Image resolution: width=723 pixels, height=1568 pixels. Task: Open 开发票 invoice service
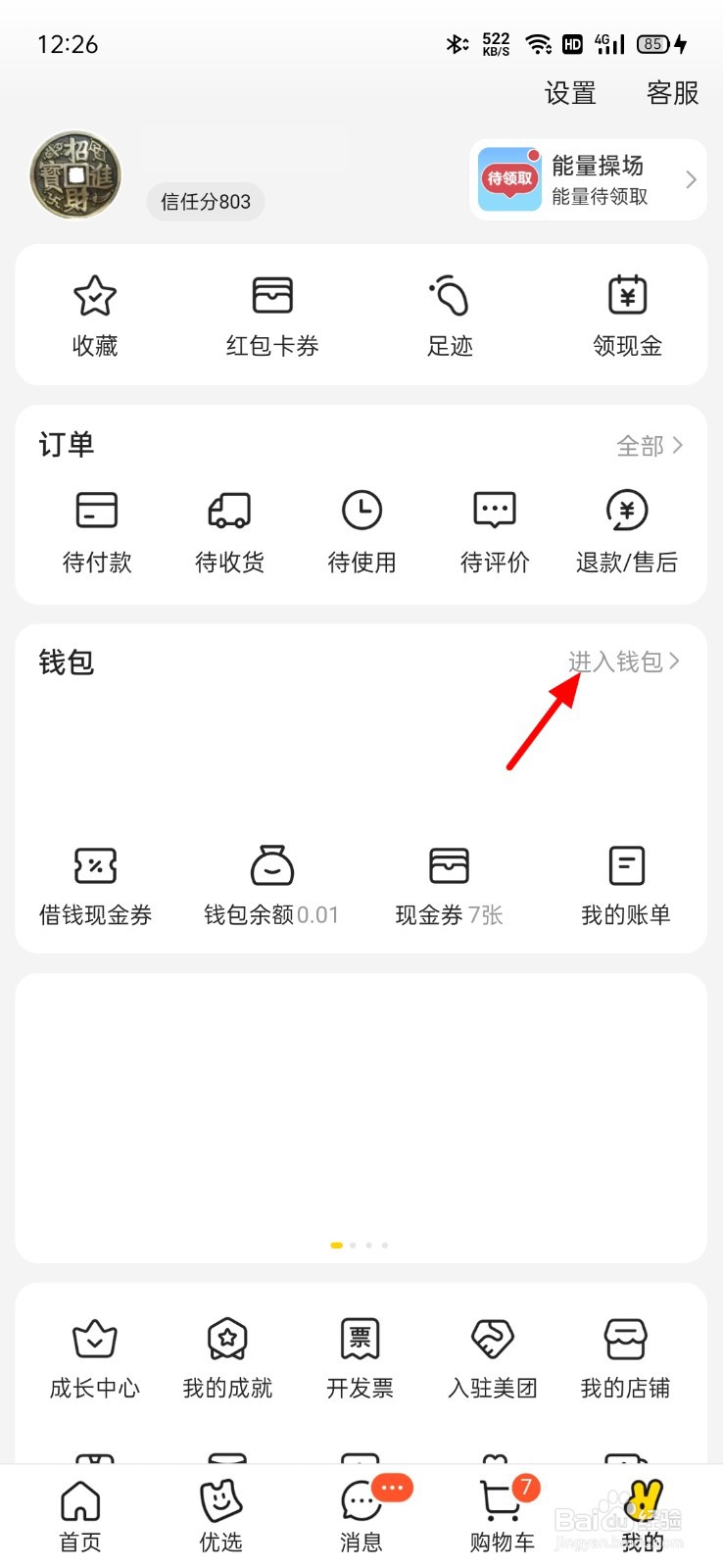coord(360,1357)
